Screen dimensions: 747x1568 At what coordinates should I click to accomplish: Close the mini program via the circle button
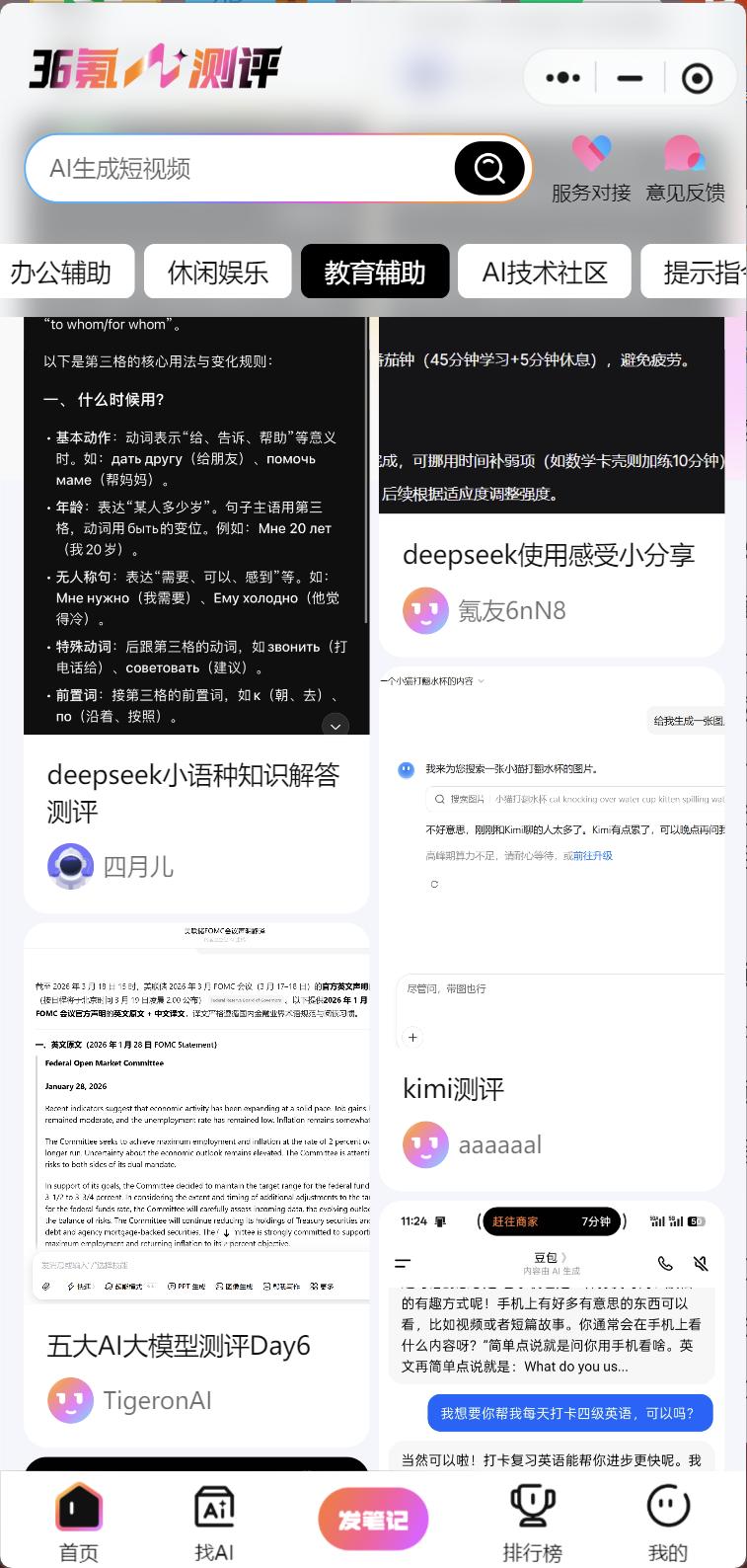[x=697, y=78]
